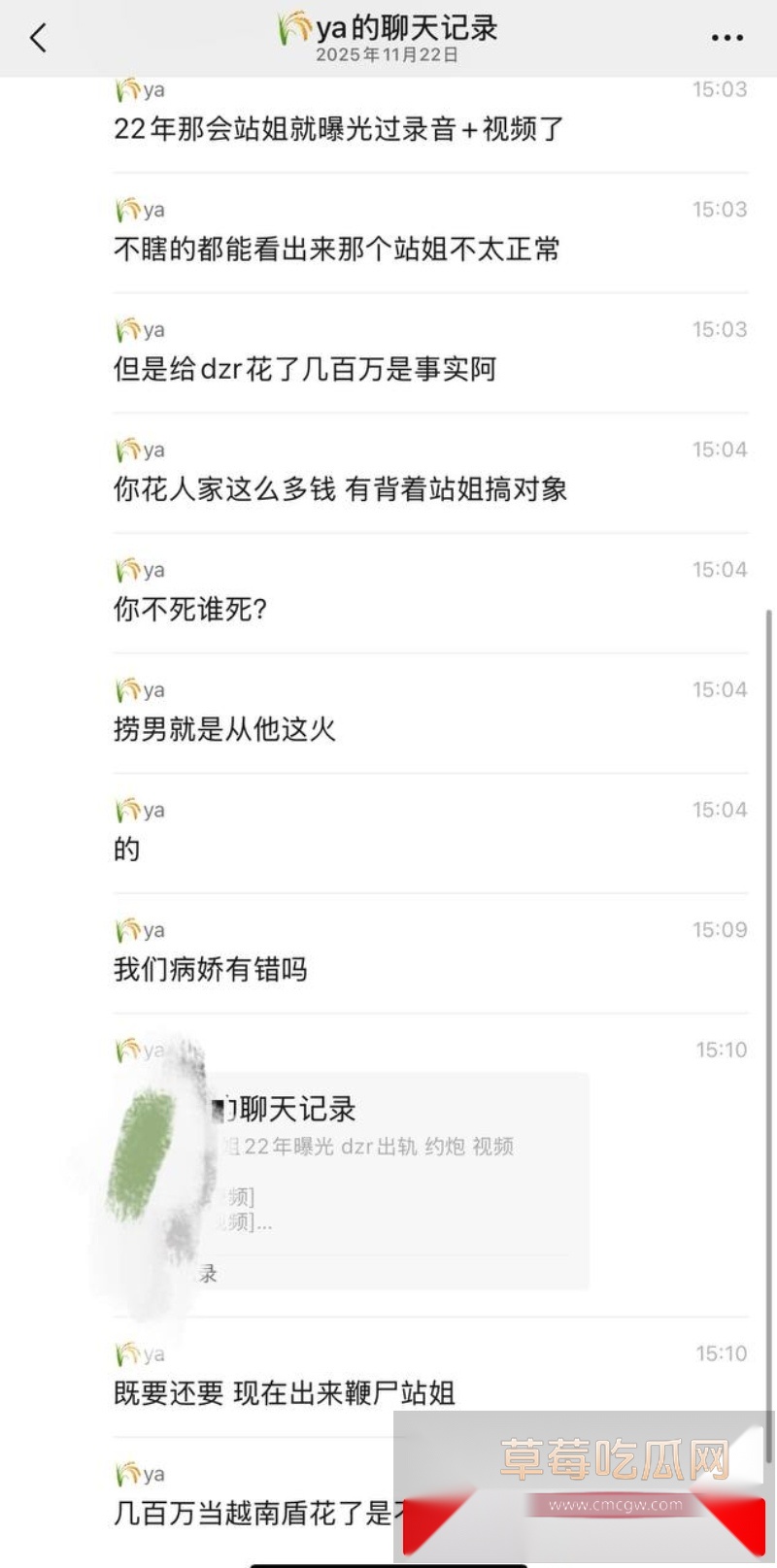Tap the avatar beside '捞男就是从他这火'
This screenshot has width=777, height=1568.
point(126,689)
